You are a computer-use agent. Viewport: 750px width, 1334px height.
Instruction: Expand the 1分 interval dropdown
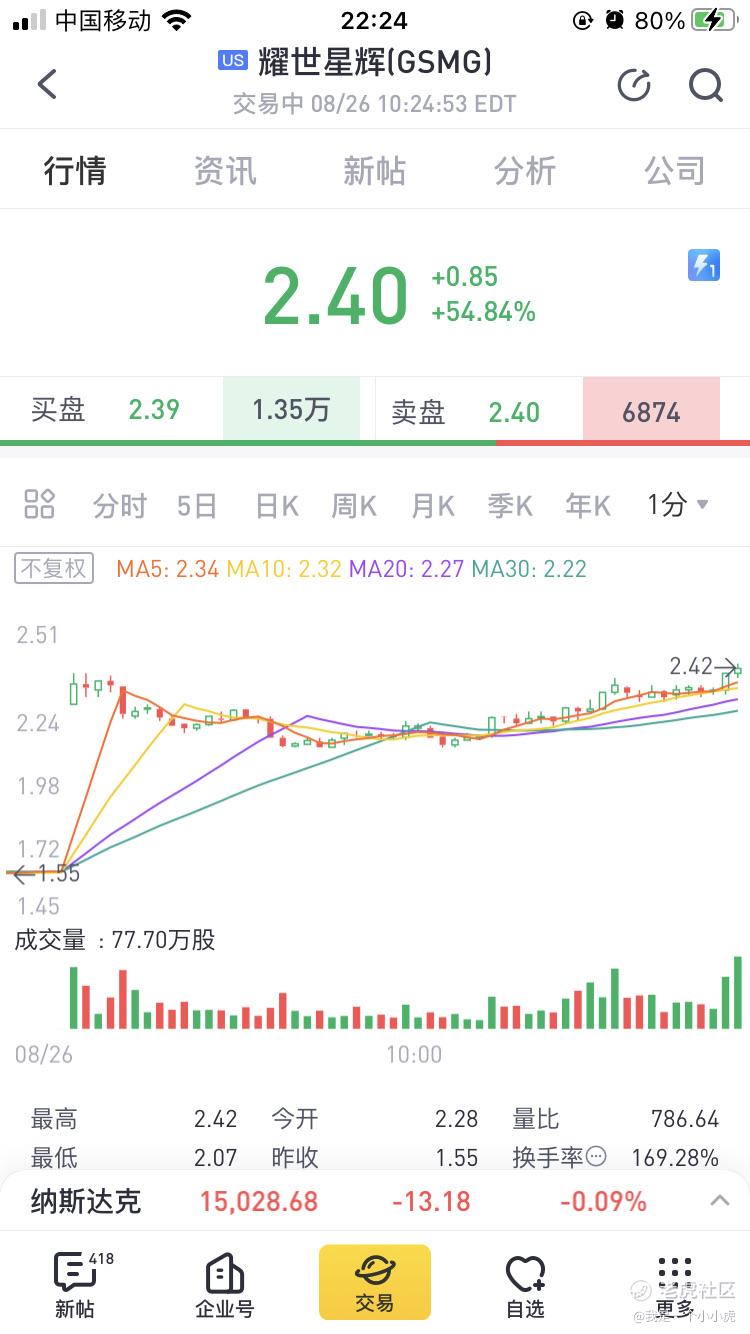(x=678, y=505)
